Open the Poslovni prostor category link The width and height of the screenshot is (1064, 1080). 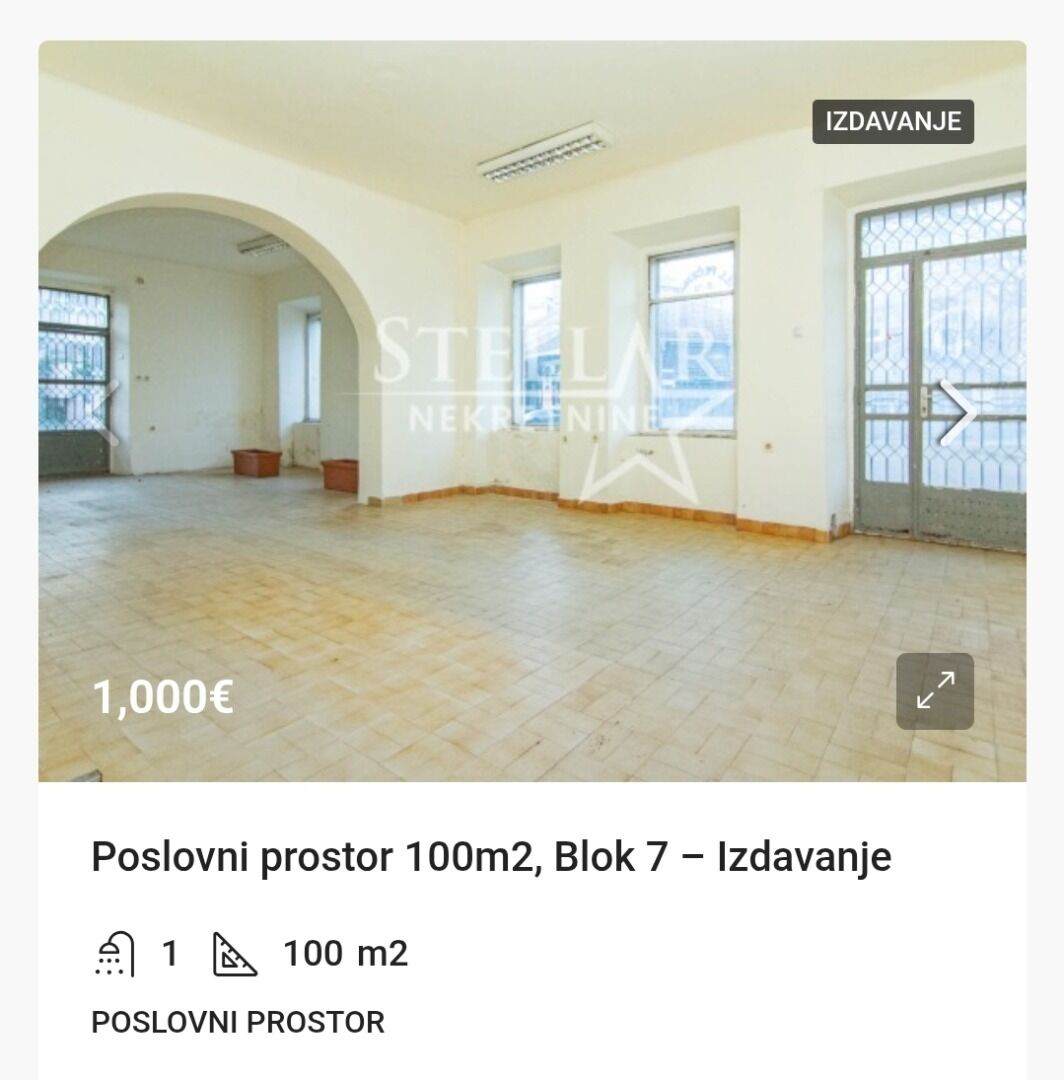click(238, 1022)
